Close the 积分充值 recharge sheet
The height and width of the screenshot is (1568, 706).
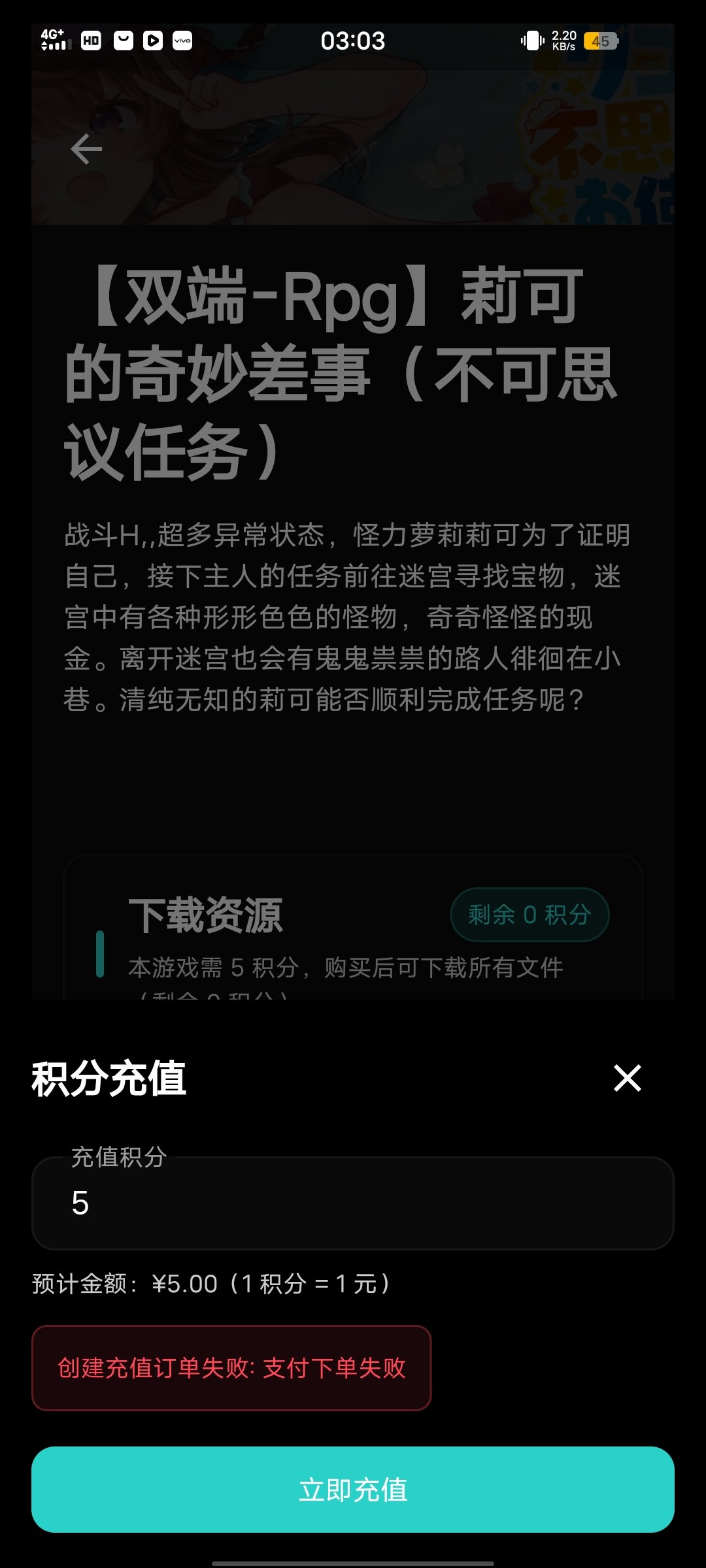627,1078
